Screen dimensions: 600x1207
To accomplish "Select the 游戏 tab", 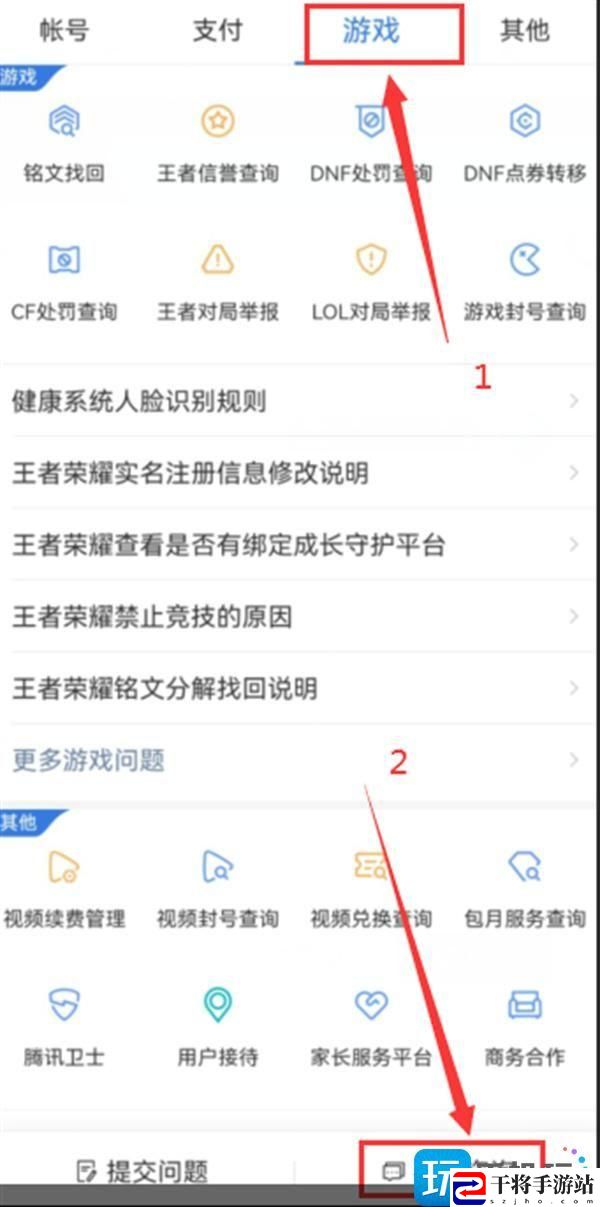I will point(371,32).
